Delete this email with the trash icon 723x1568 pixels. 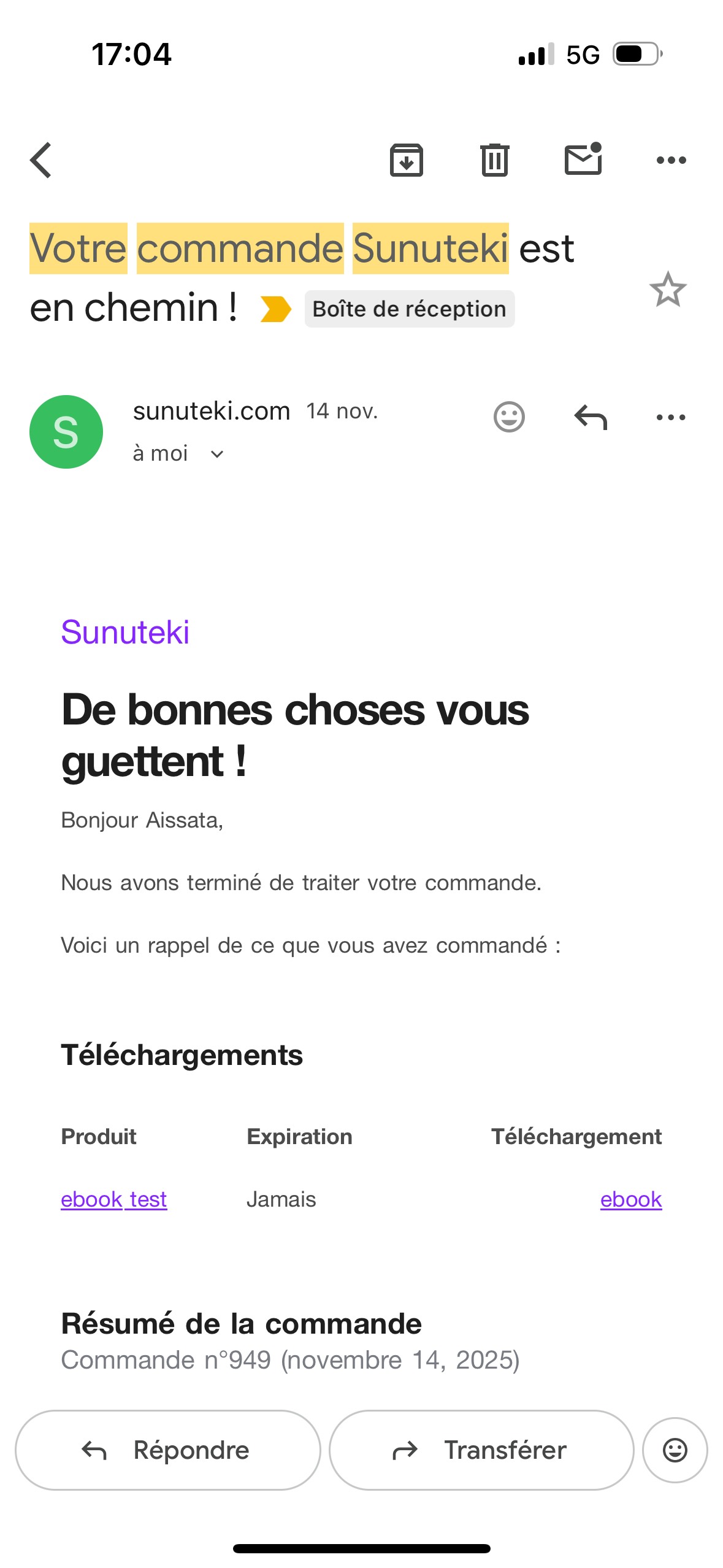point(494,160)
